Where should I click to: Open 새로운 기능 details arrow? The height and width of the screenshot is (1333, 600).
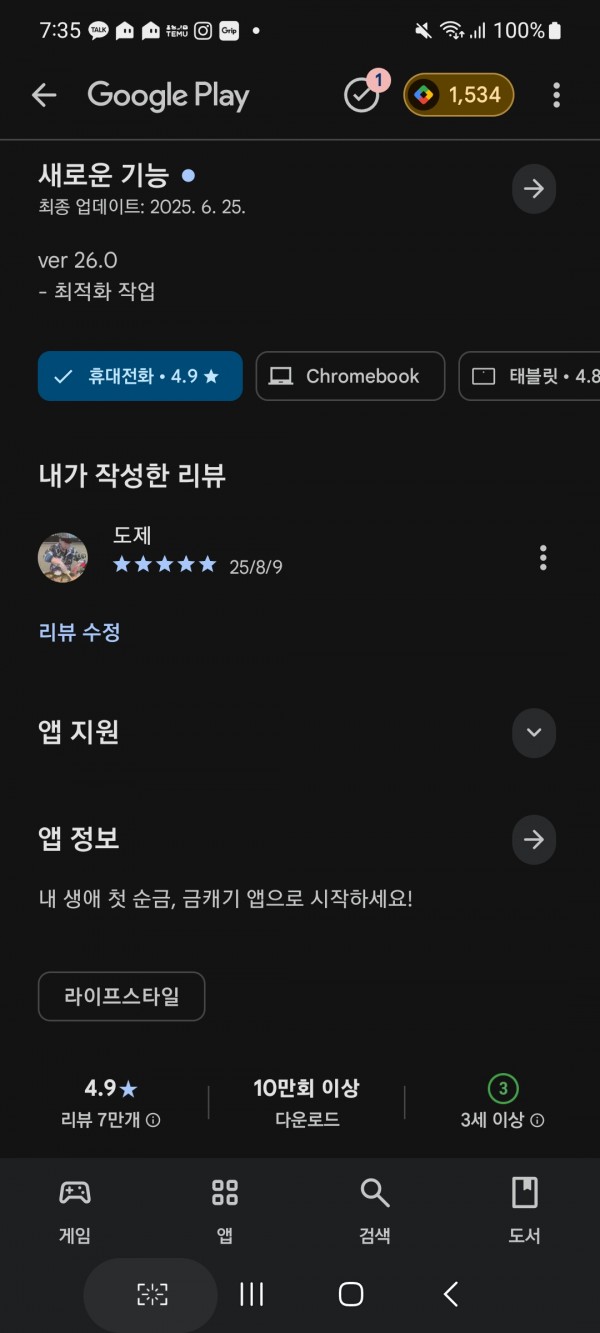click(x=534, y=189)
